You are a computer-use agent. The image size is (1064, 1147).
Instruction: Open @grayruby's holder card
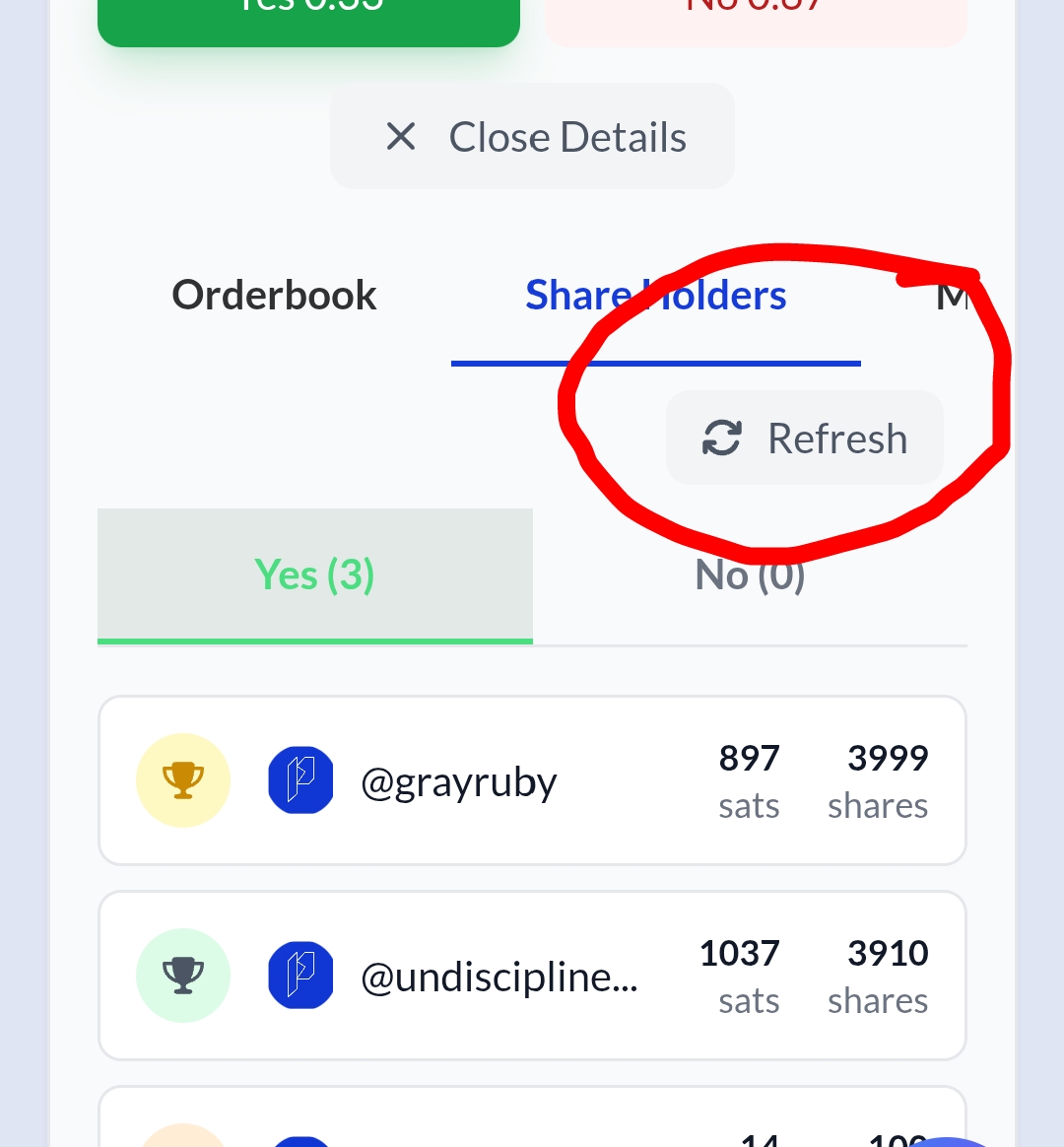pos(532,781)
